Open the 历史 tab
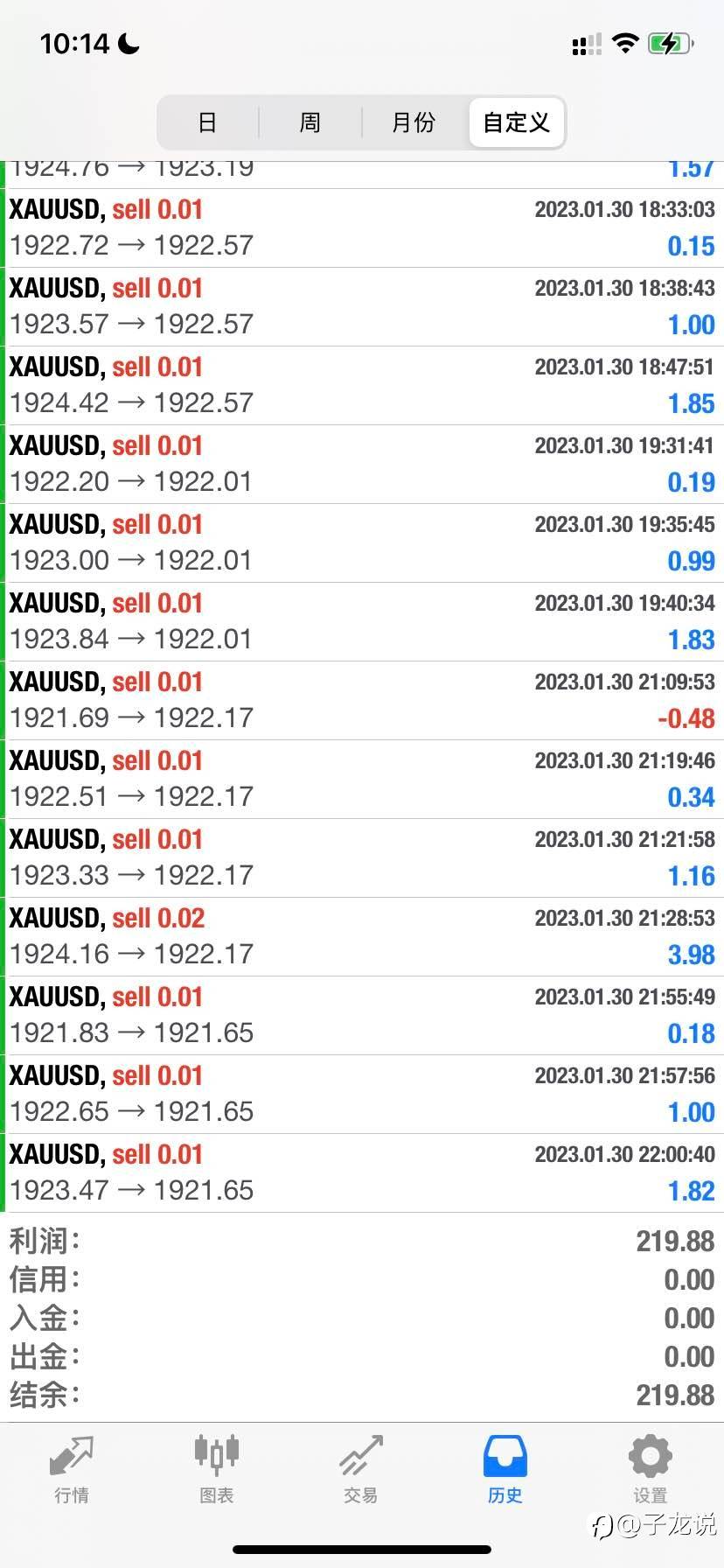The height and width of the screenshot is (1568, 724). [x=505, y=1470]
